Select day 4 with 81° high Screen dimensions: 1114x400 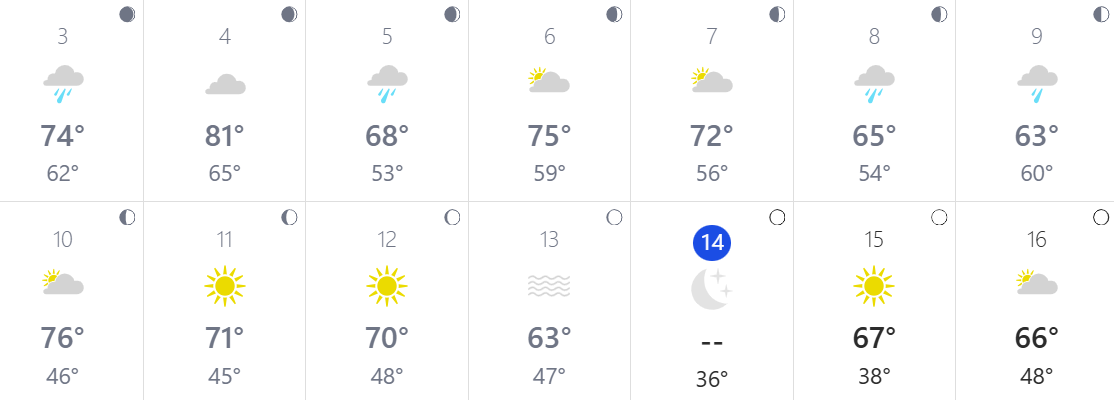point(225,100)
